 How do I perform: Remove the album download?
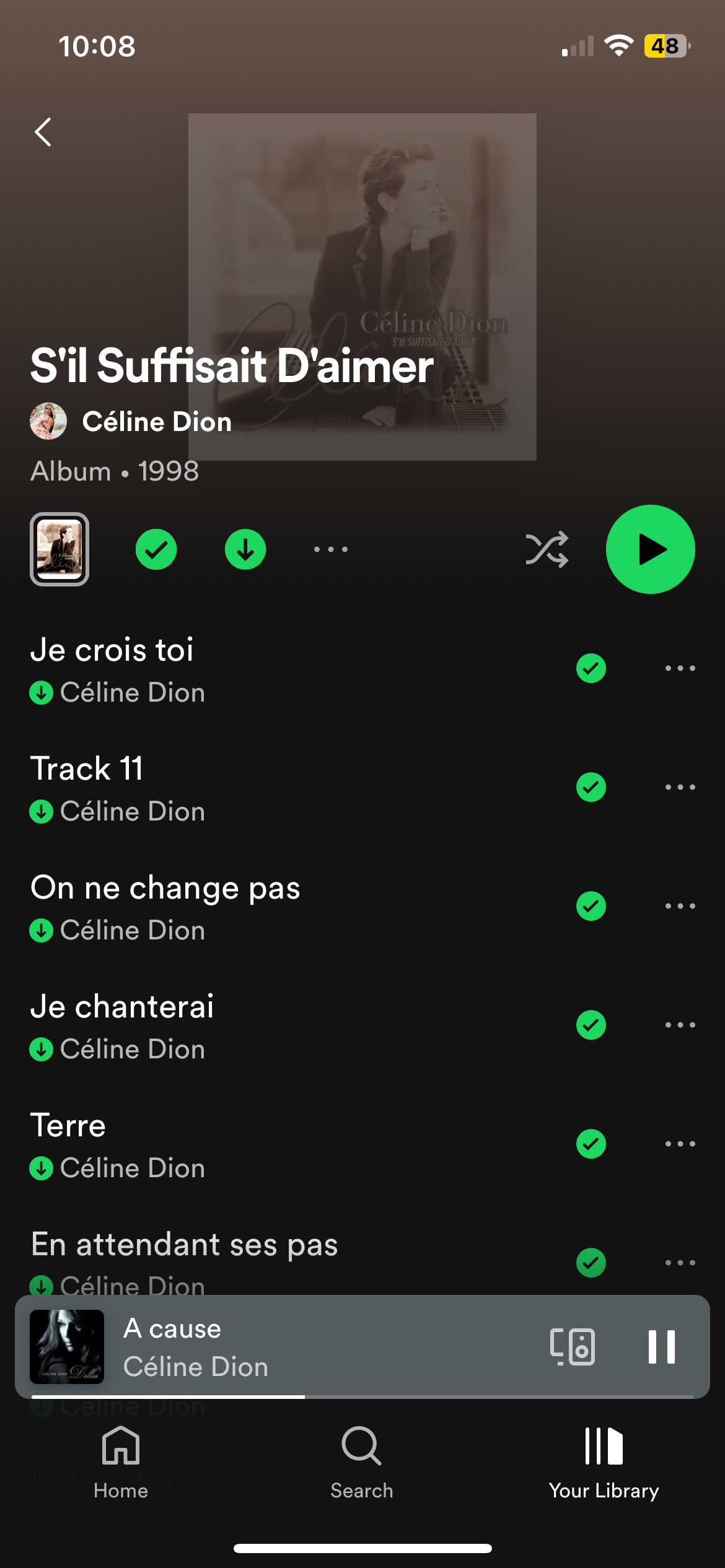click(245, 549)
